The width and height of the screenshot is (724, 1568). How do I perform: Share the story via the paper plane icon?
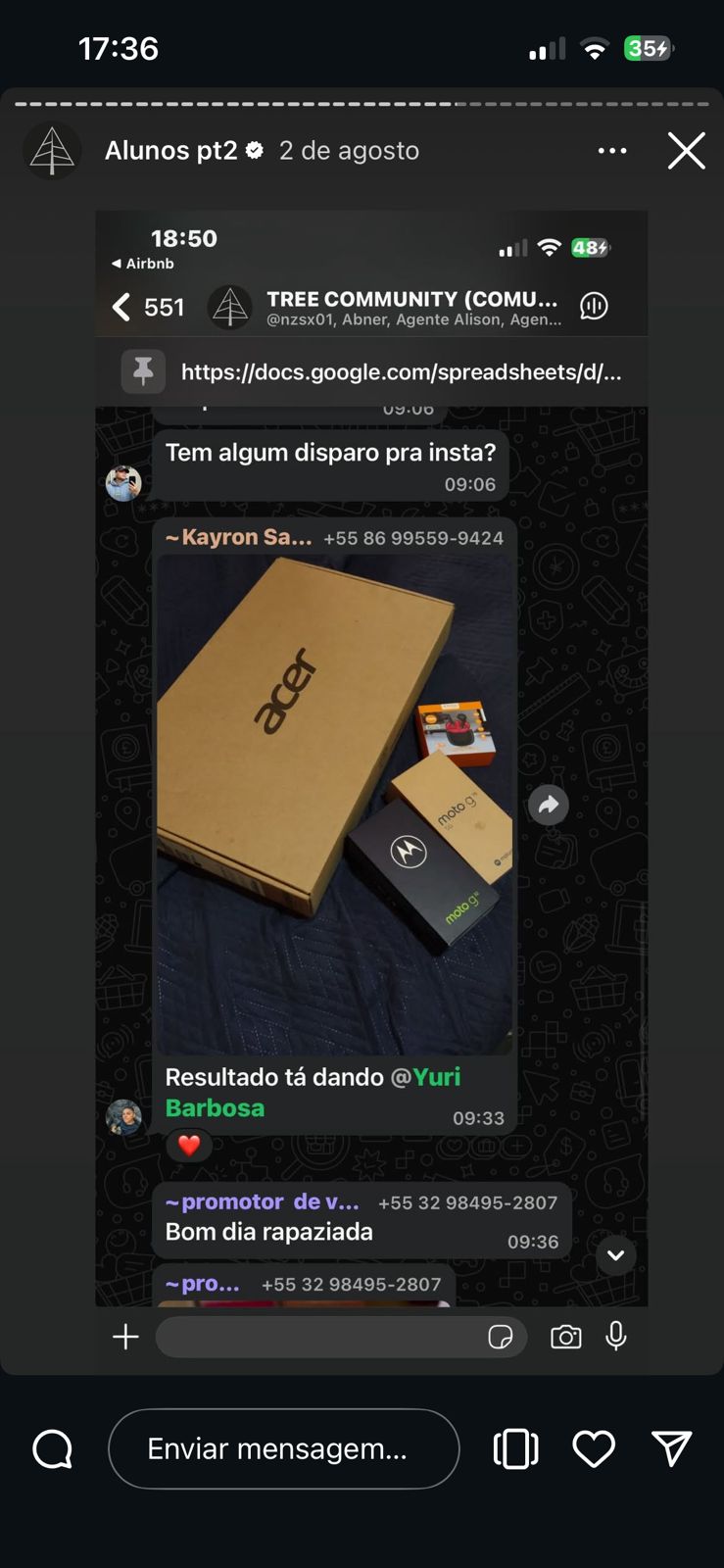point(672,1448)
